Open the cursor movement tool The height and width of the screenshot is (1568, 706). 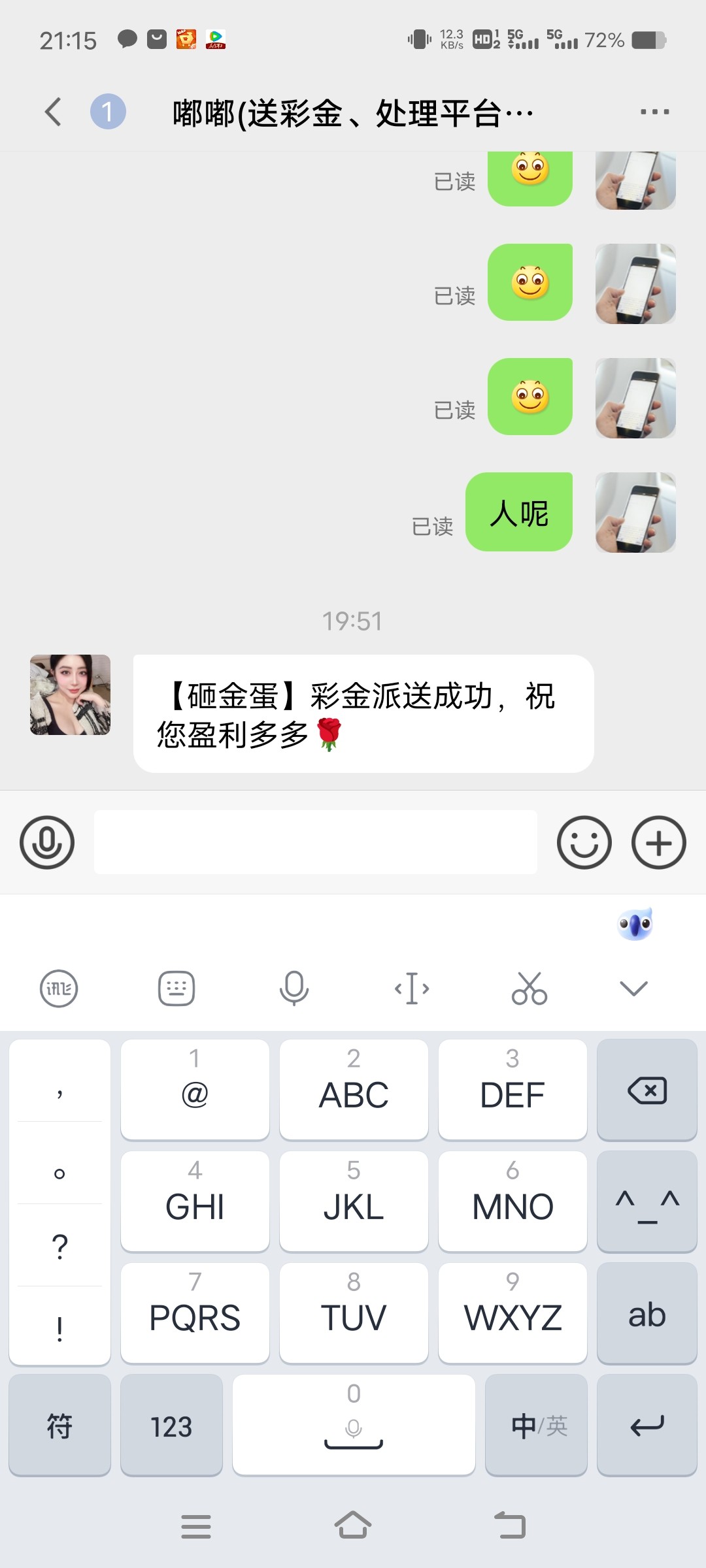point(412,988)
